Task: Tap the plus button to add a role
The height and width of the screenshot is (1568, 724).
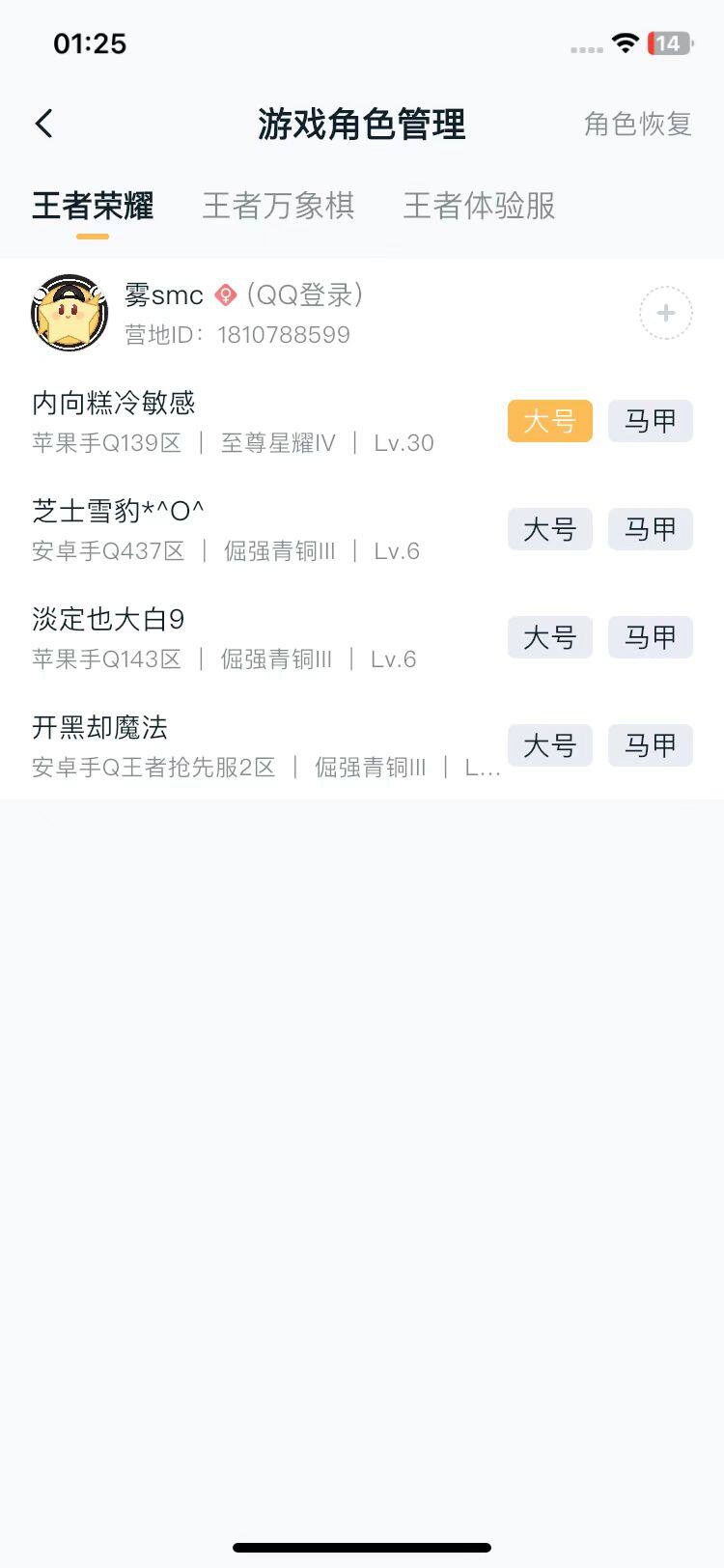Action: click(665, 313)
